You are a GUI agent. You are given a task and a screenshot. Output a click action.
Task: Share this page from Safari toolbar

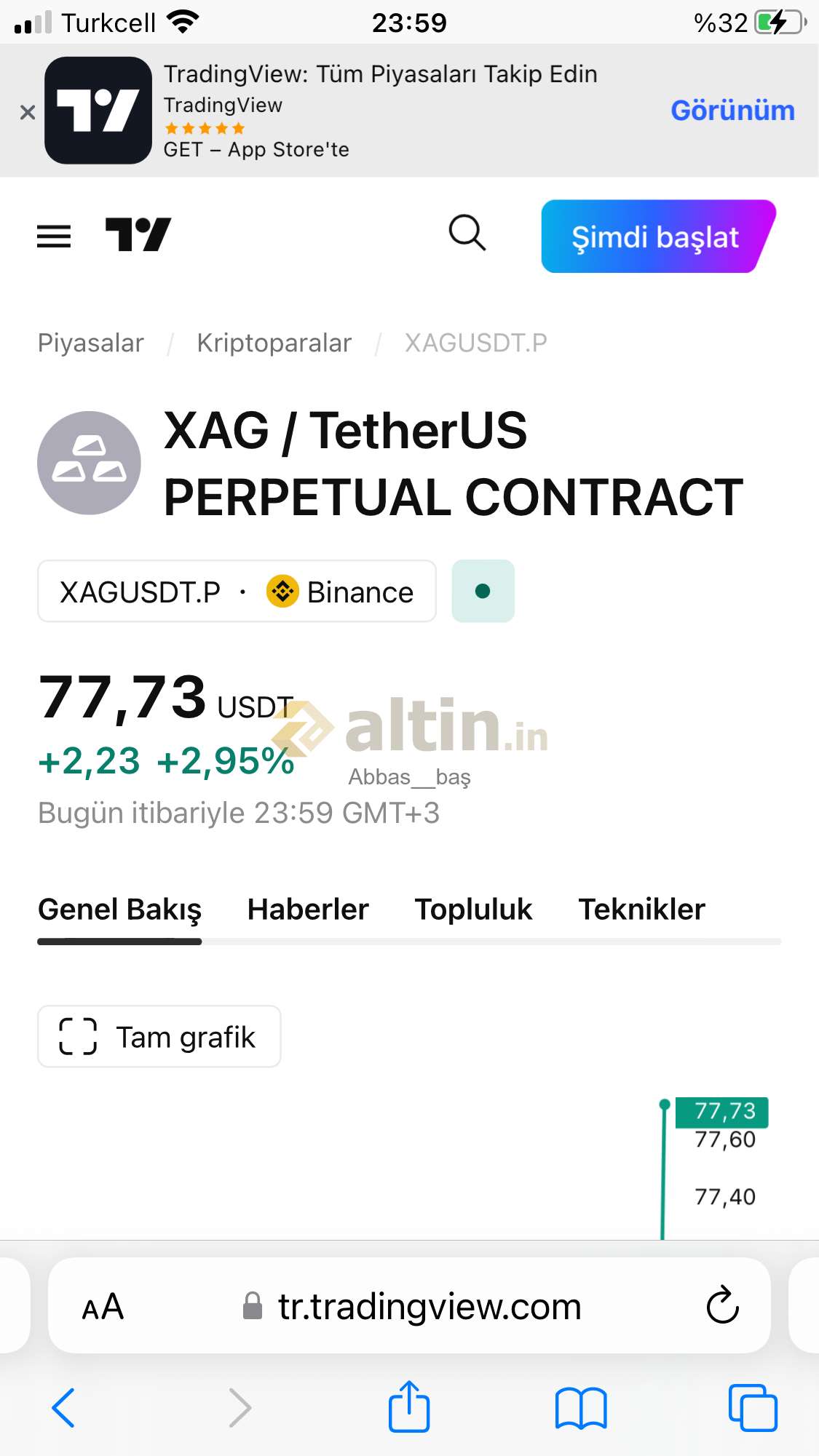tap(409, 1407)
